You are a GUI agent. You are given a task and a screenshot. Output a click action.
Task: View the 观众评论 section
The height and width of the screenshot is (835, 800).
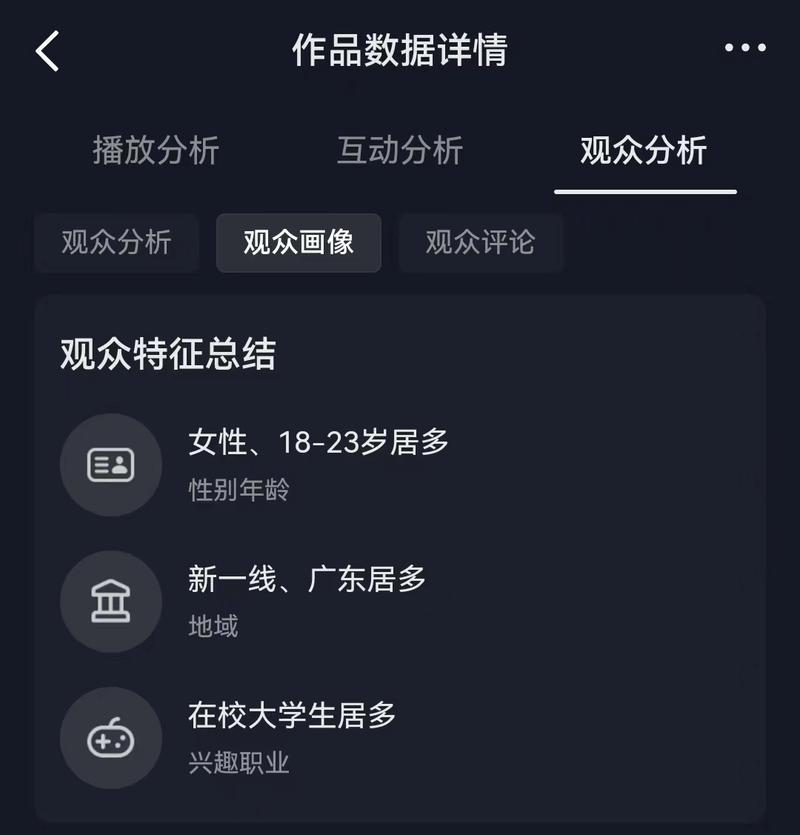tap(480, 243)
